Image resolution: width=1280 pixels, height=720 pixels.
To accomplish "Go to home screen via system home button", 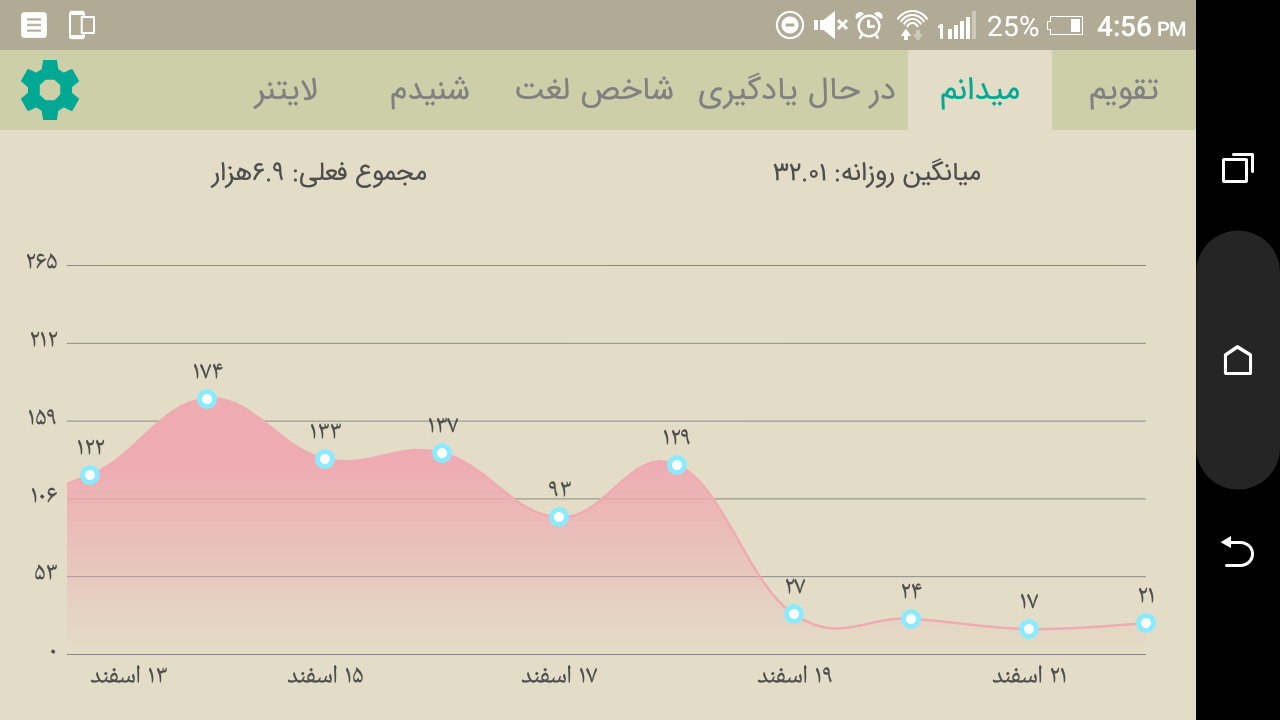I will tap(1238, 360).
